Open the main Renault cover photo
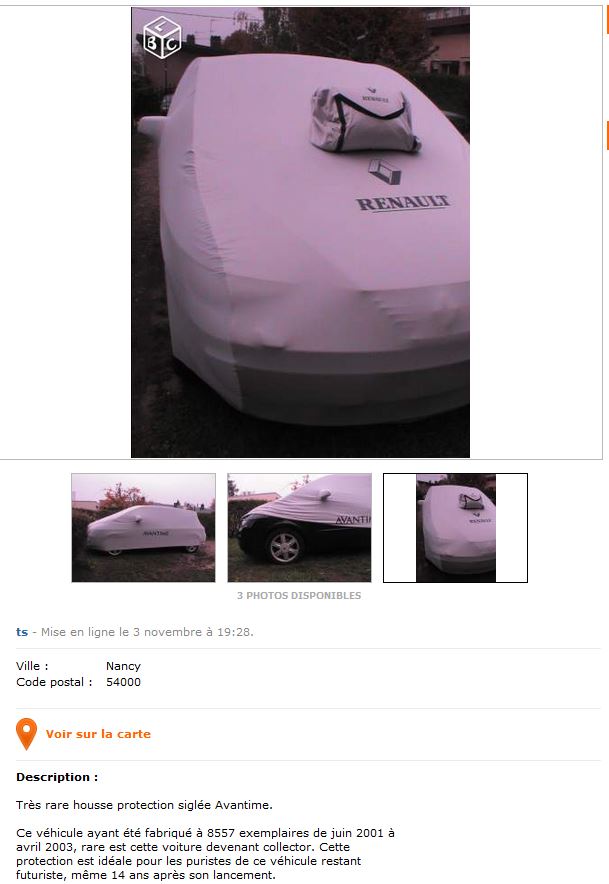This screenshot has width=609, height=884. pyautogui.click(x=300, y=232)
